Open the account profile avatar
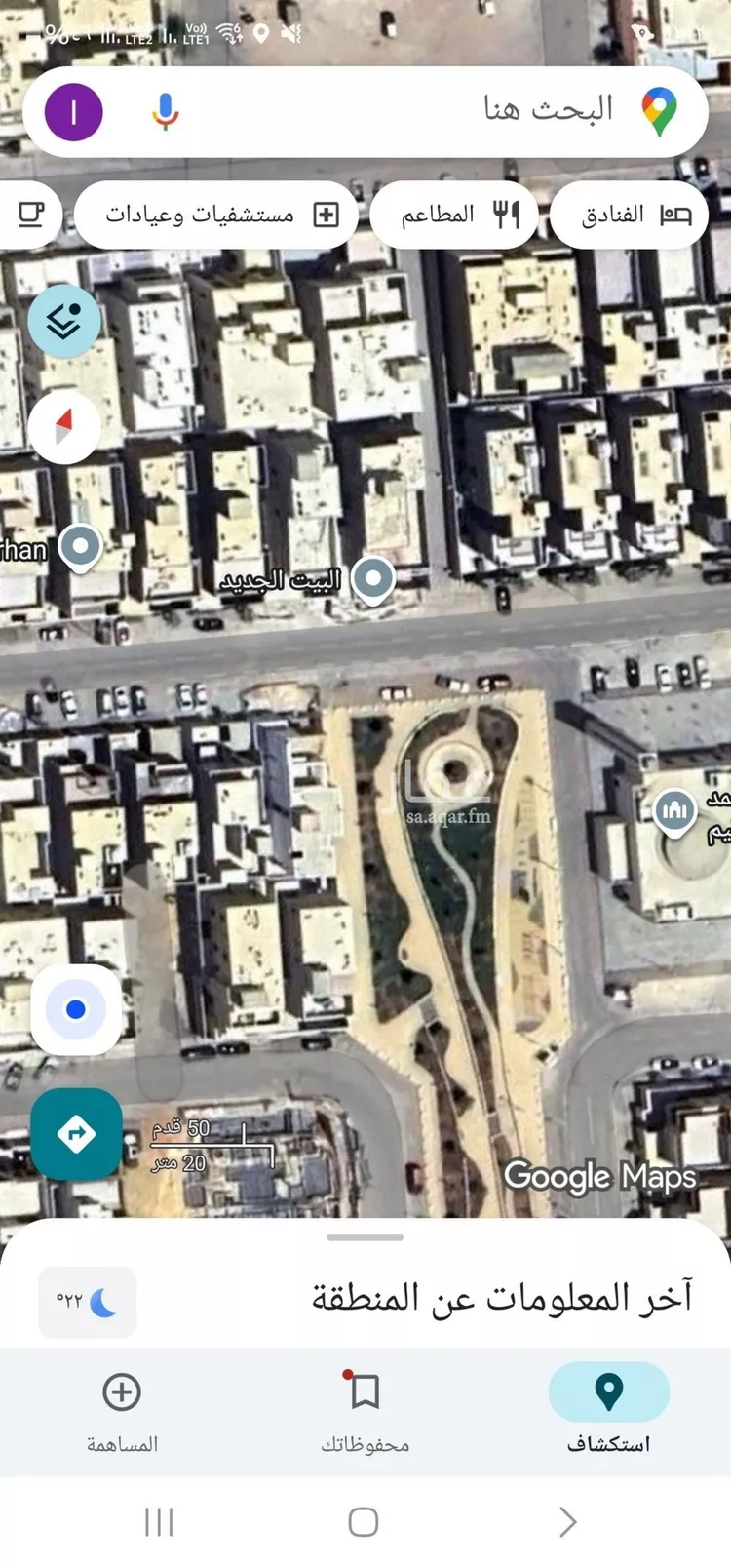 (x=74, y=112)
